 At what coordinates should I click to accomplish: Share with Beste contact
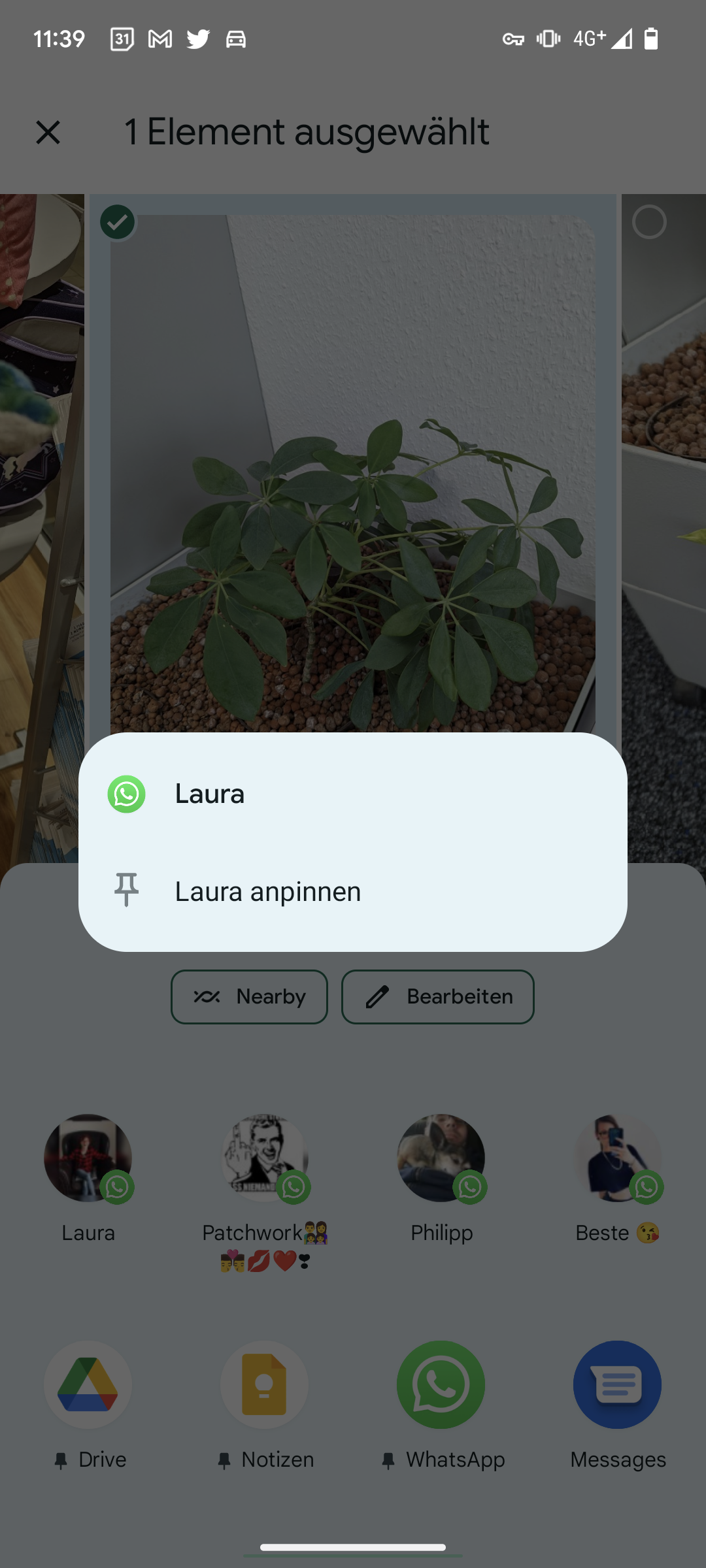[617, 1159]
